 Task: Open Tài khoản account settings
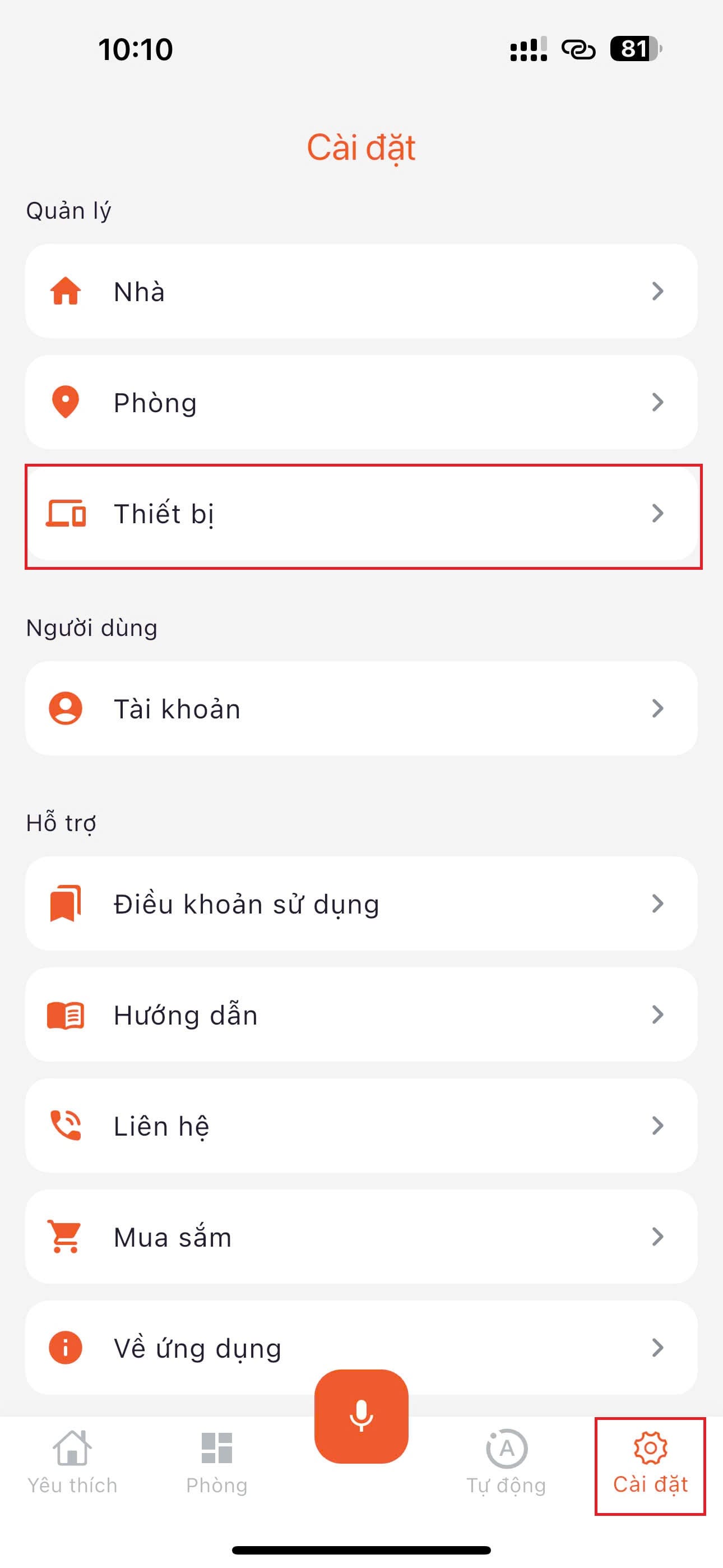[361, 708]
